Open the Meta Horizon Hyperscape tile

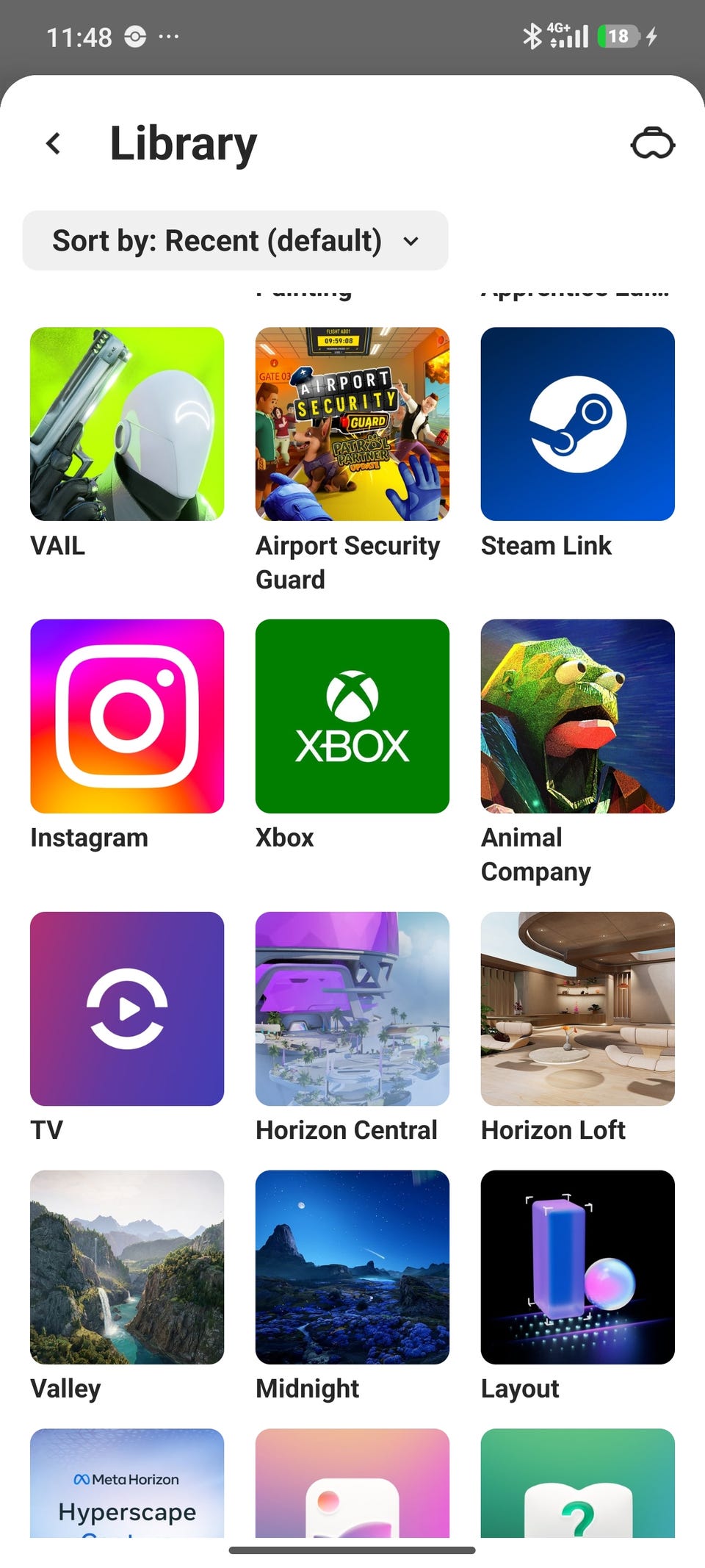[x=127, y=1483]
